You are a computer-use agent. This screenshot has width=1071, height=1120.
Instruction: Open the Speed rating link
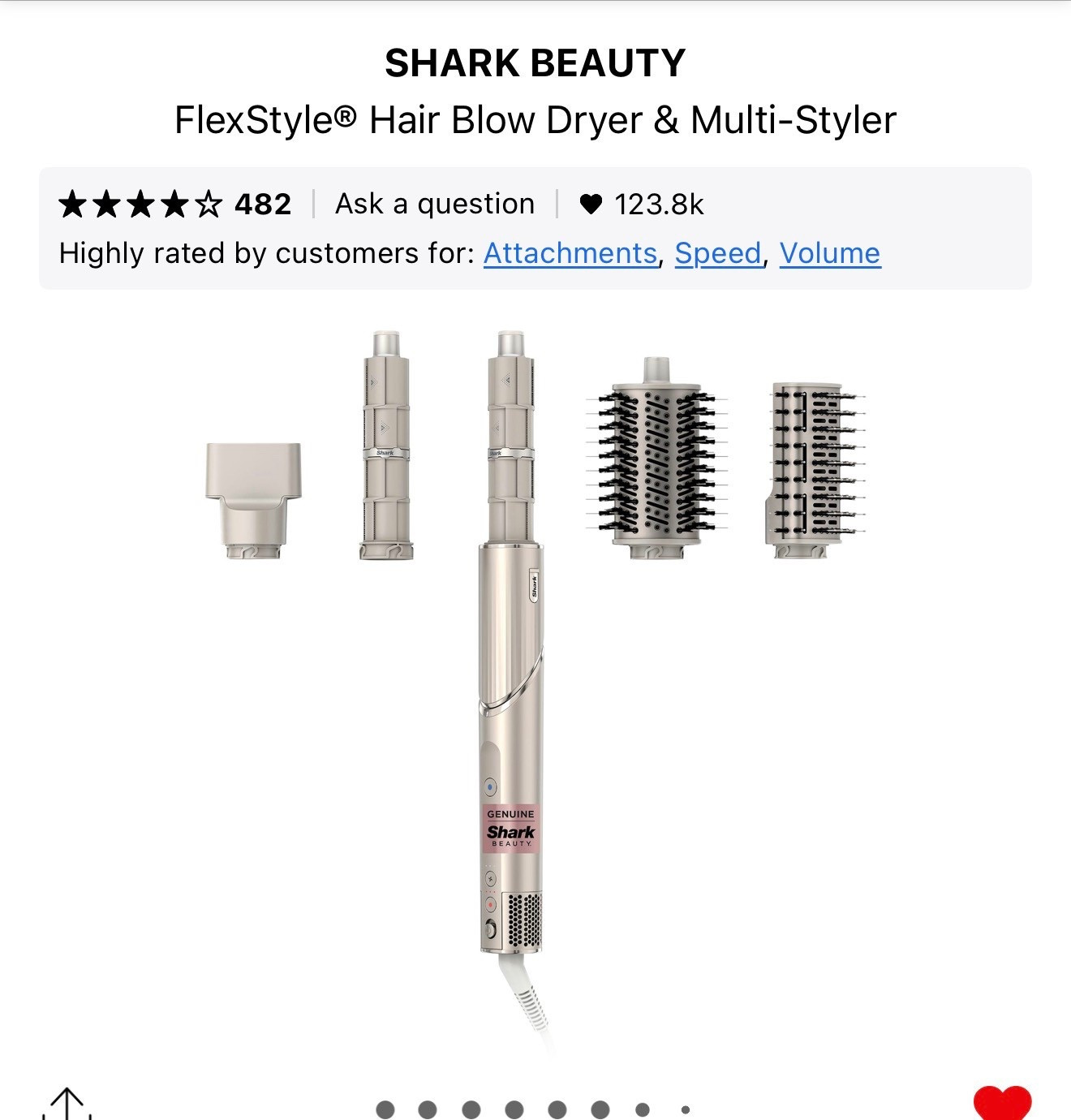(718, 253)
